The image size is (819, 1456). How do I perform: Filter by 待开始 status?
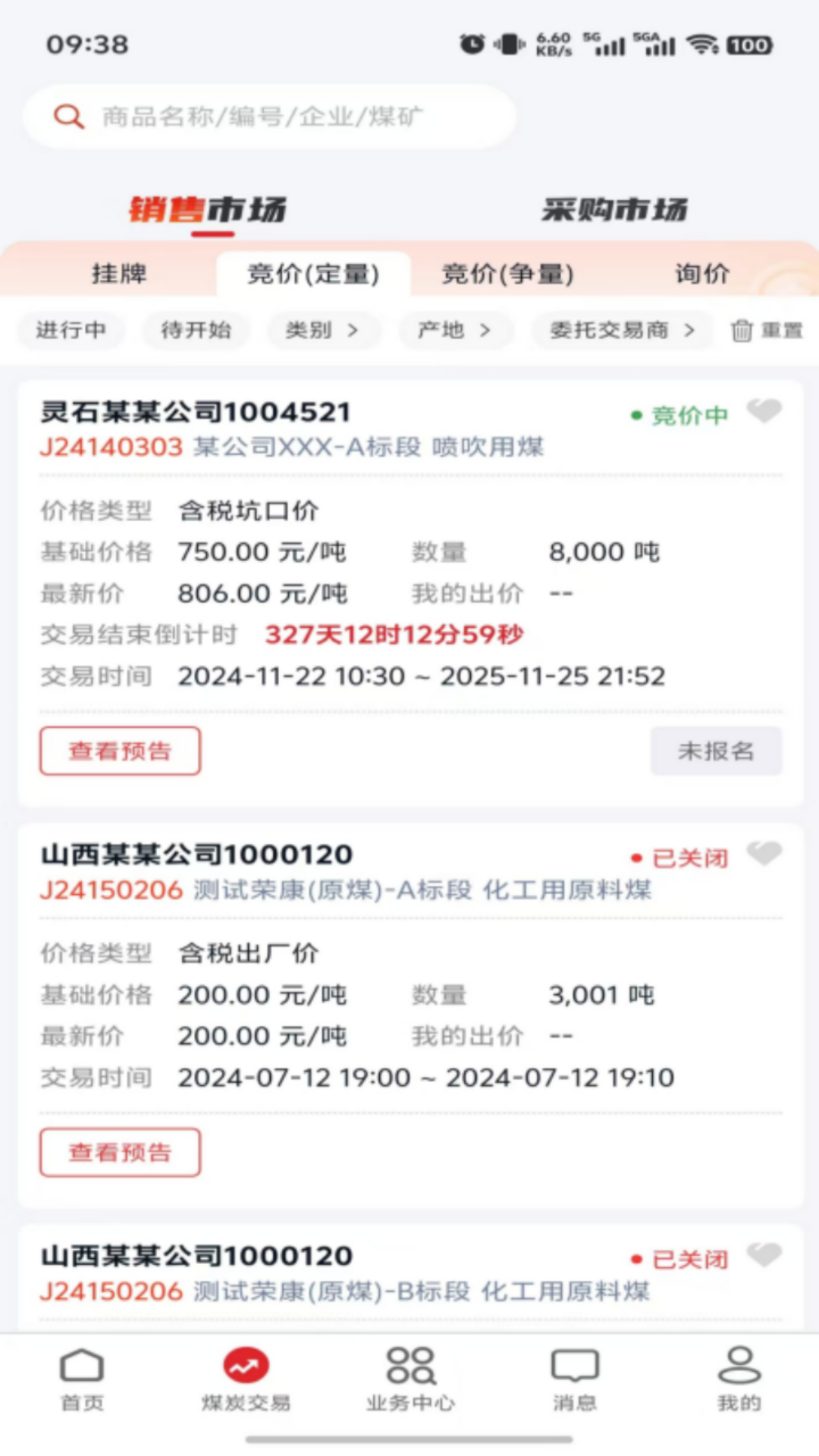coord(196,331)
